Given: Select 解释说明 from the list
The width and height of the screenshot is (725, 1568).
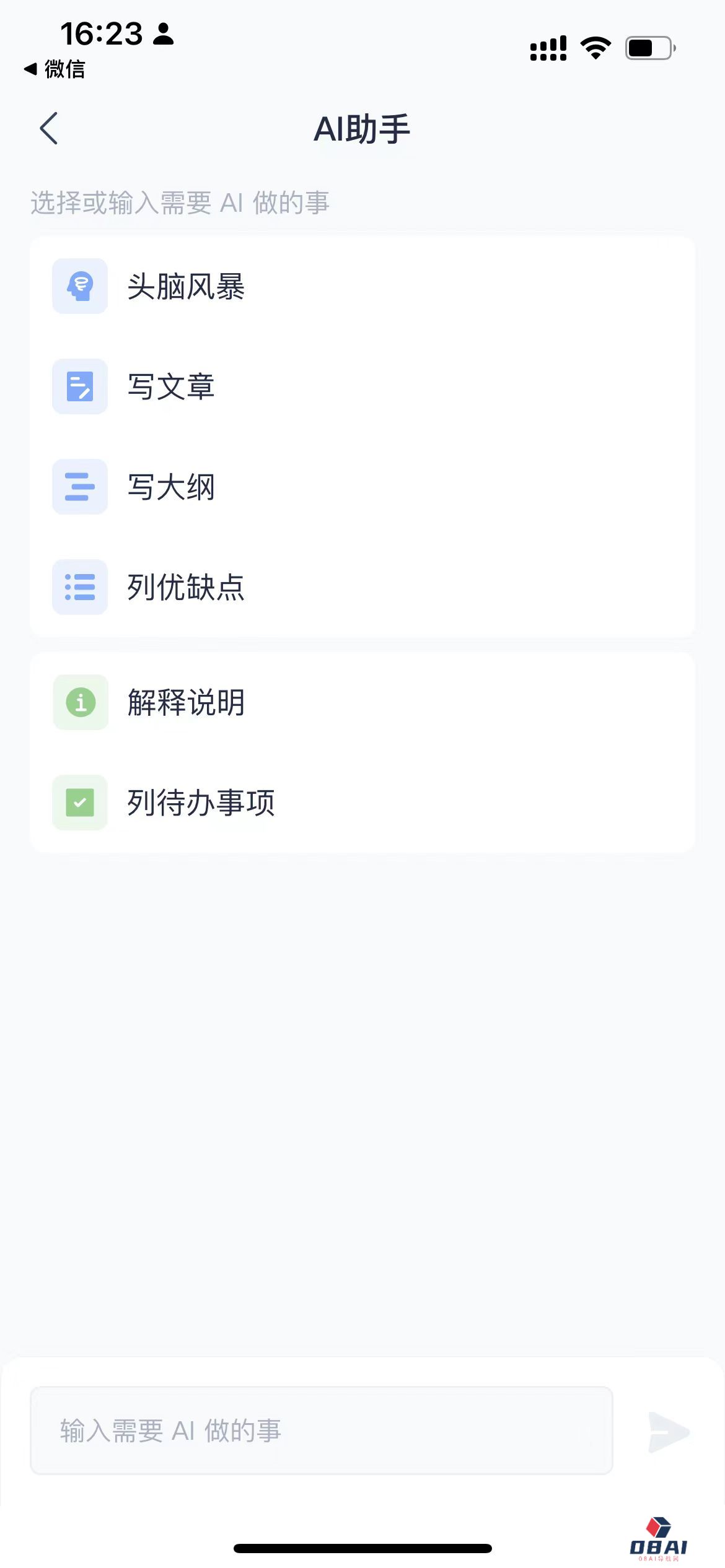Looking at the screenshot, I should (186, 703).
